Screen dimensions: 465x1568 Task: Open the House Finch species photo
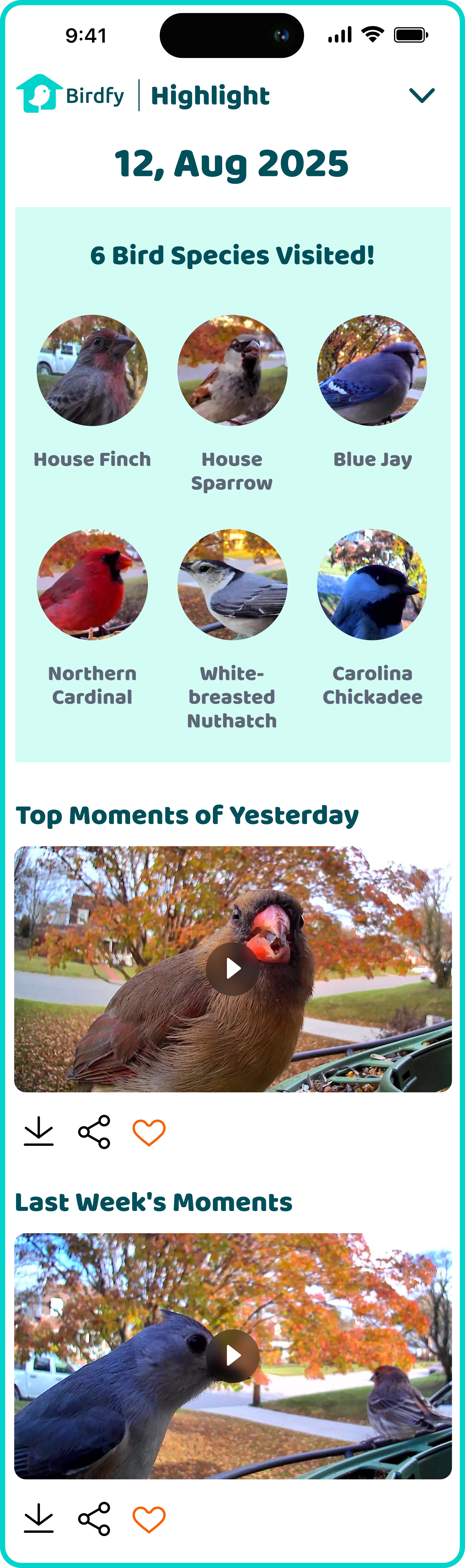pyautogui.click(x=92, y=370)
